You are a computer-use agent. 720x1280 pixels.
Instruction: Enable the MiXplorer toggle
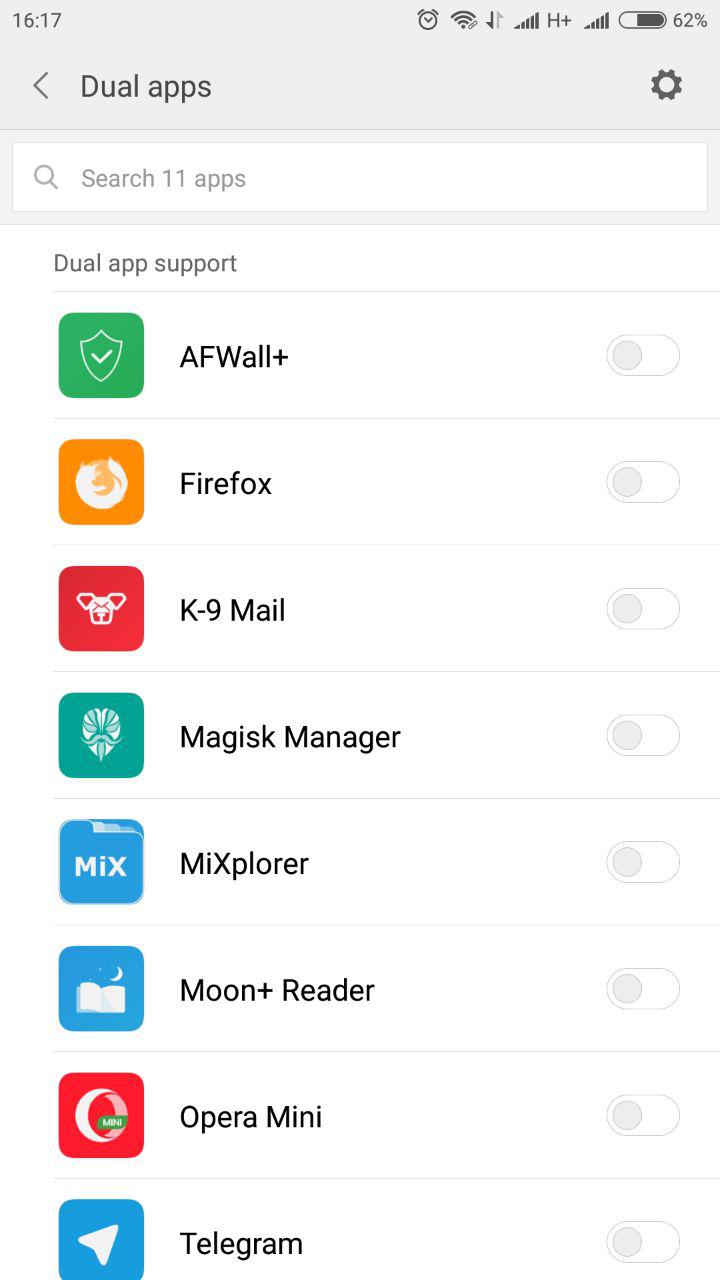(x=642, y=863)
